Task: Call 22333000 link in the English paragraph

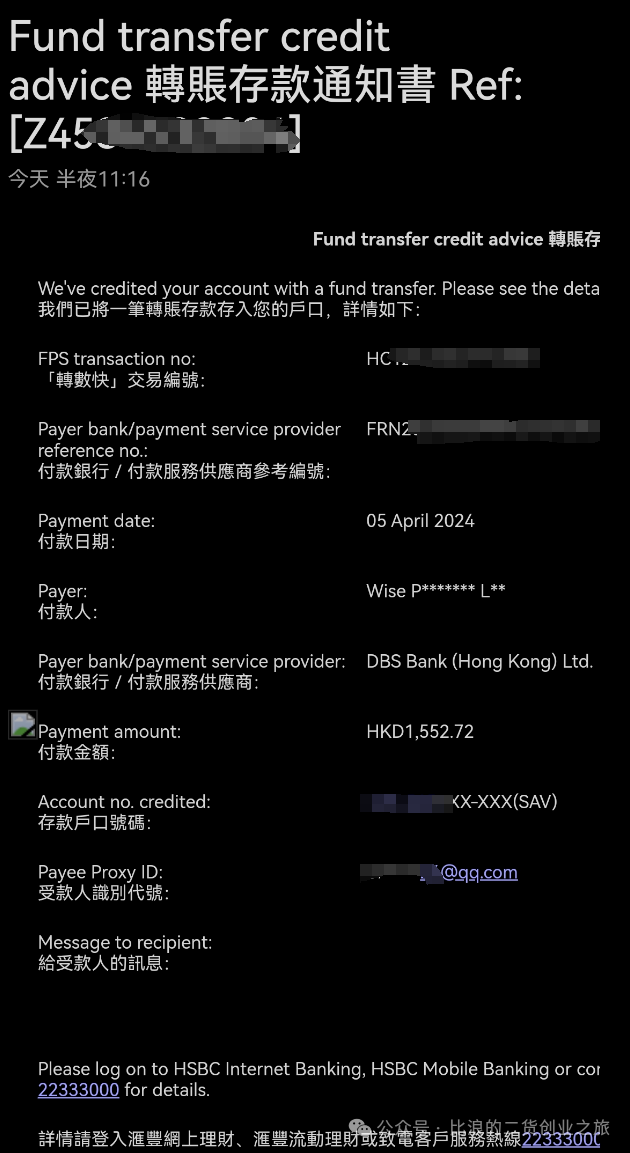Action: tap(79, 1089)
